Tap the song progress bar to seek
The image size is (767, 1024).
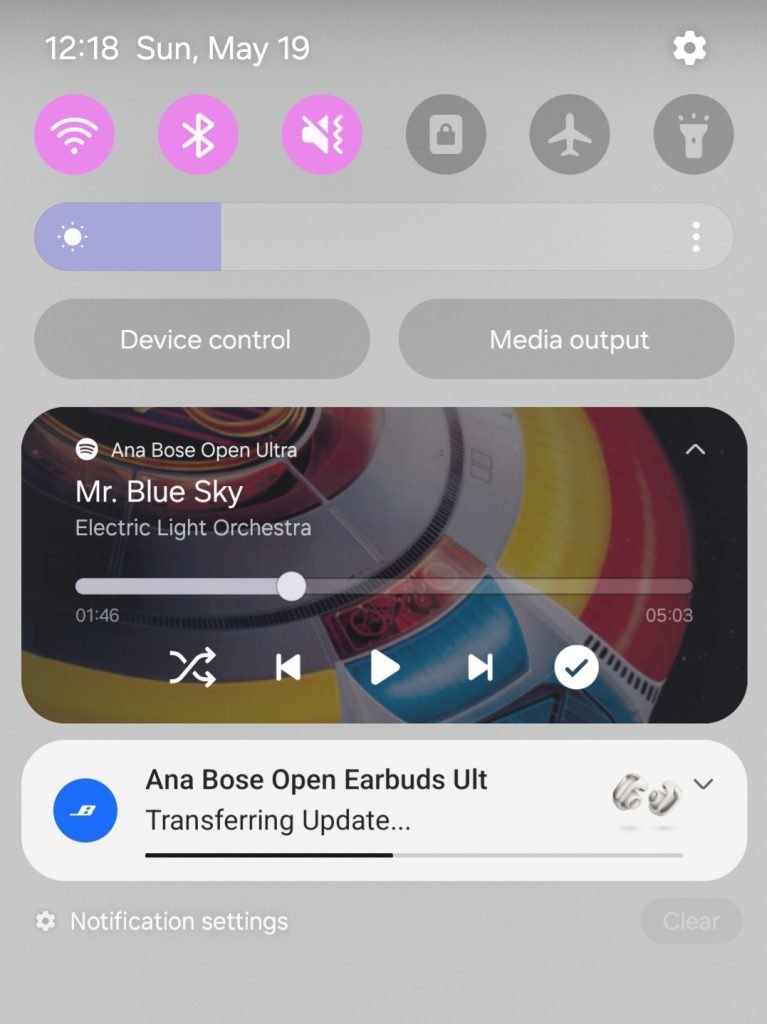[450, 586]
